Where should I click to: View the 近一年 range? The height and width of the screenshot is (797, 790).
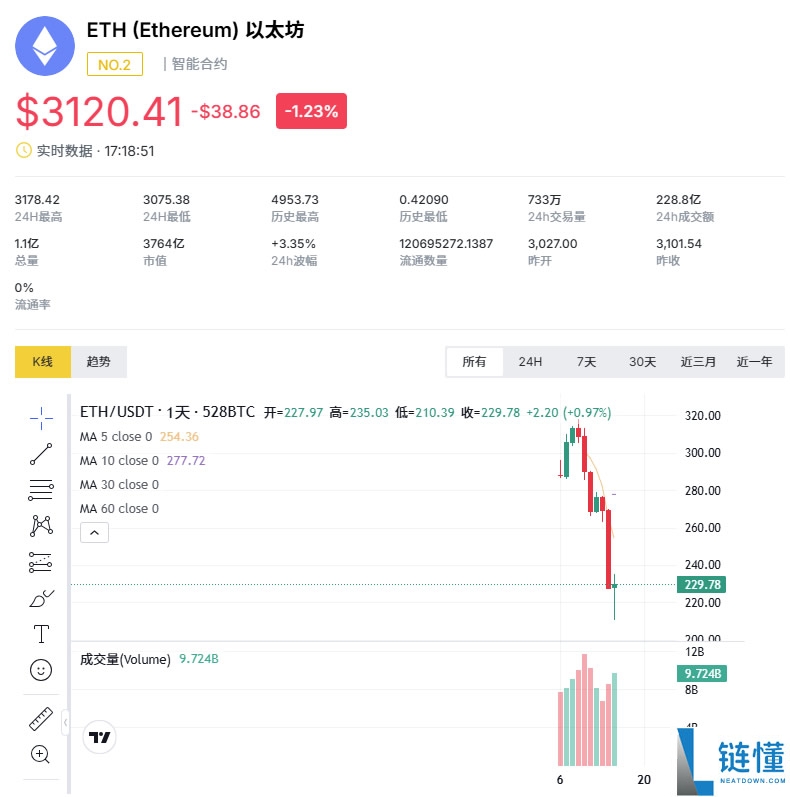tap(754, 362)
